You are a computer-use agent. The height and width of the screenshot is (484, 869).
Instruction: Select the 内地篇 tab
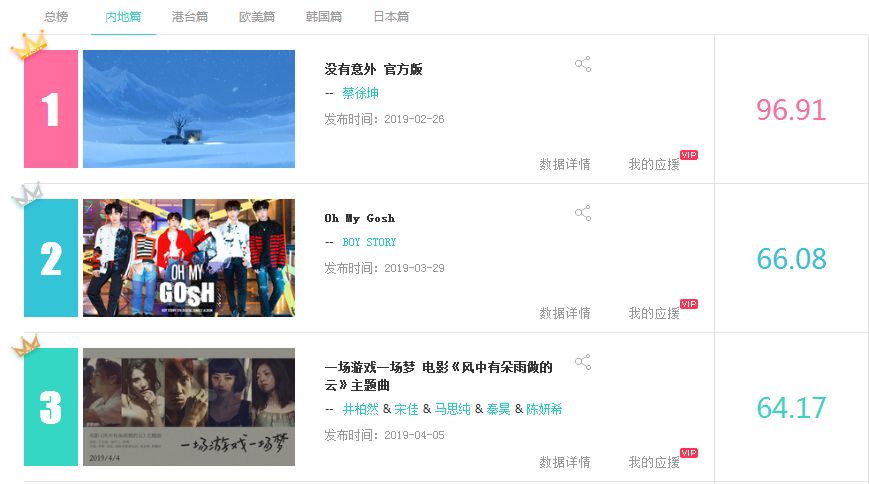123,17
